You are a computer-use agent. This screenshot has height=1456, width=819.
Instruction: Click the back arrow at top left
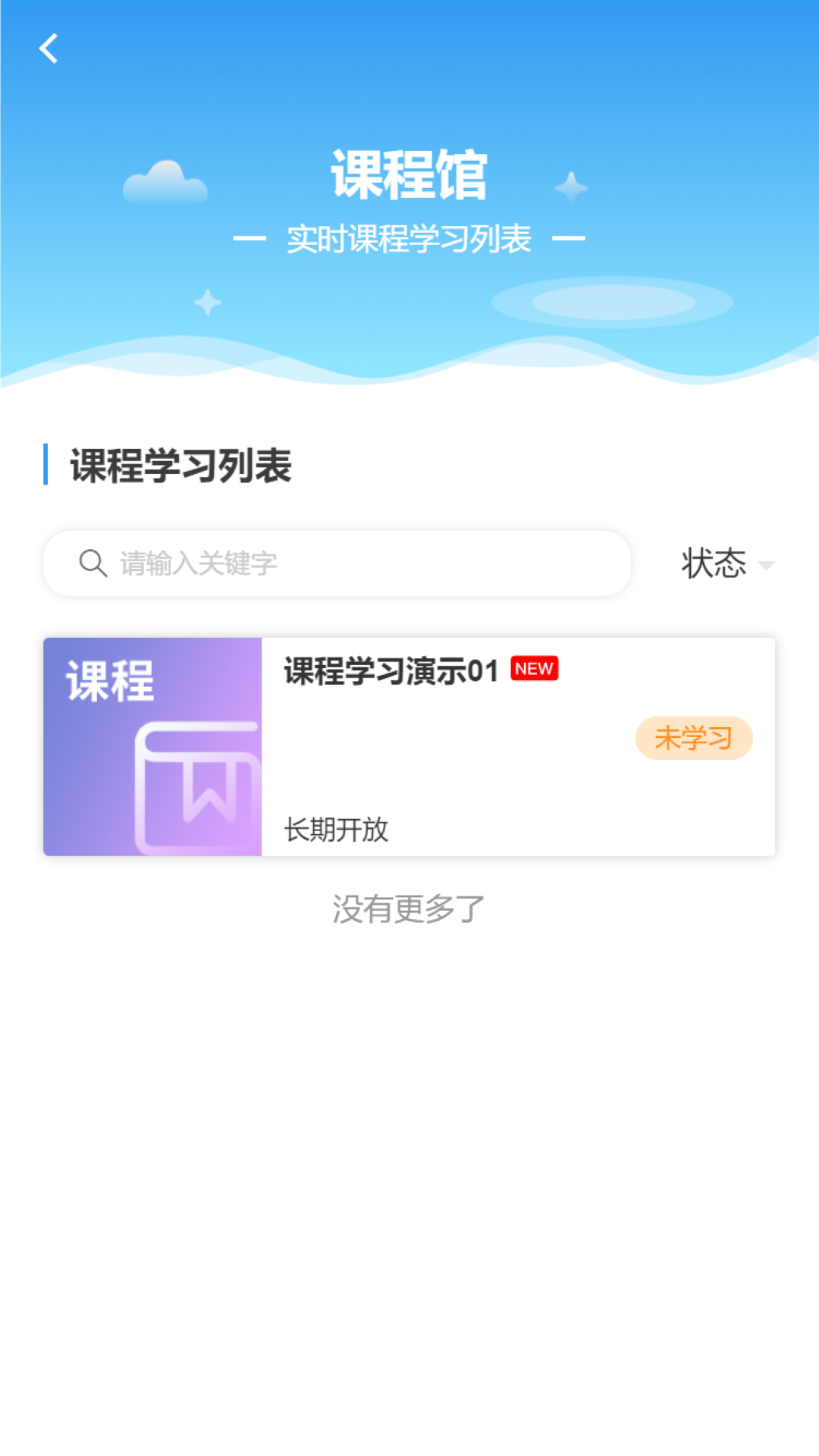49,49
